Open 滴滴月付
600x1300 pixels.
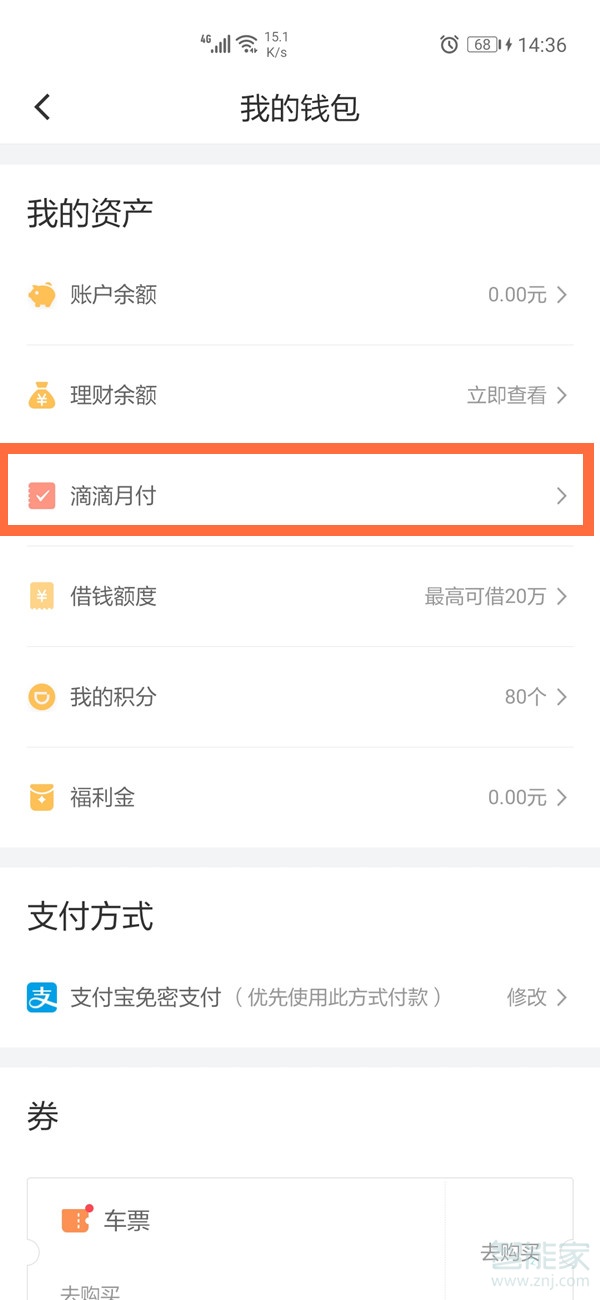(300, 495)
